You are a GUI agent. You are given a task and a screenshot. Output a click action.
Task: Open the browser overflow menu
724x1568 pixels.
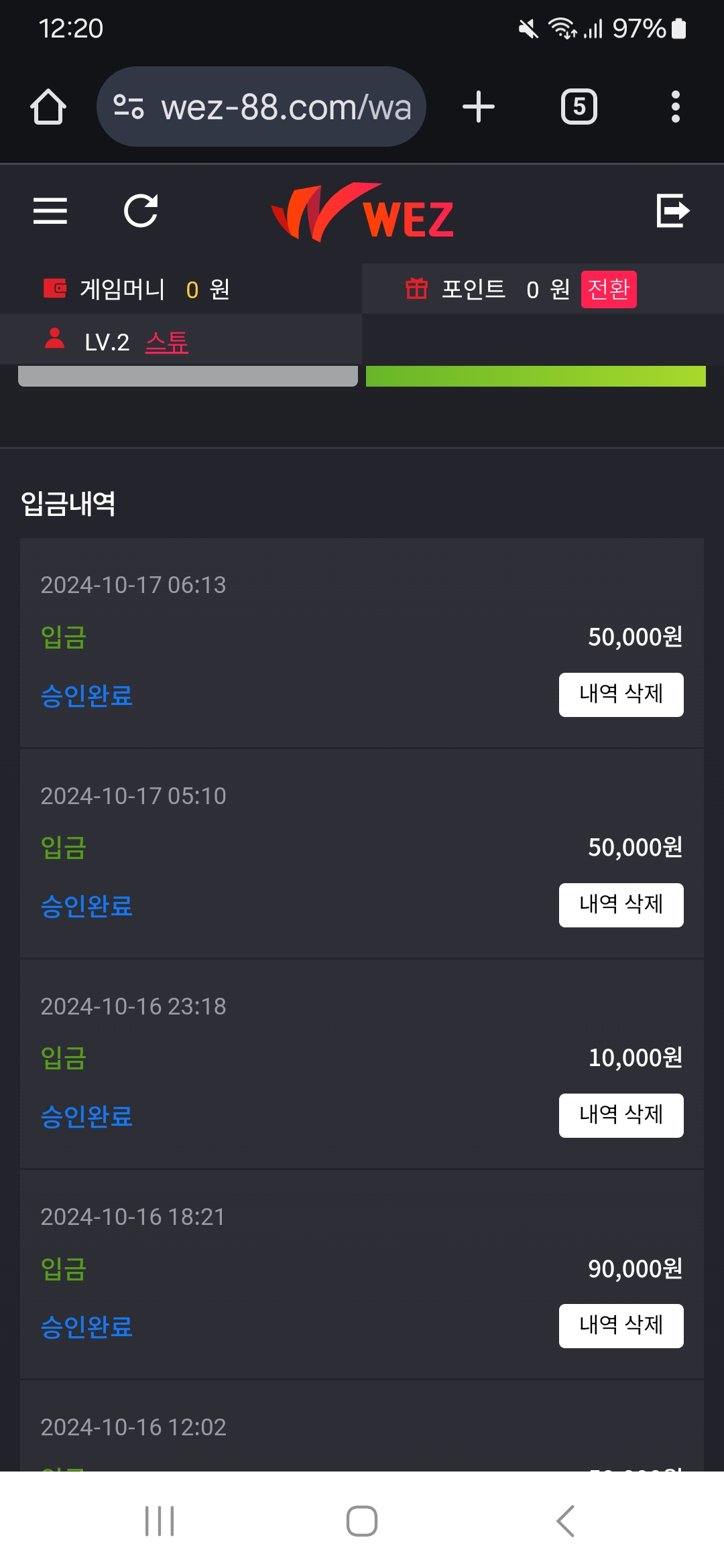pos(676,107)
